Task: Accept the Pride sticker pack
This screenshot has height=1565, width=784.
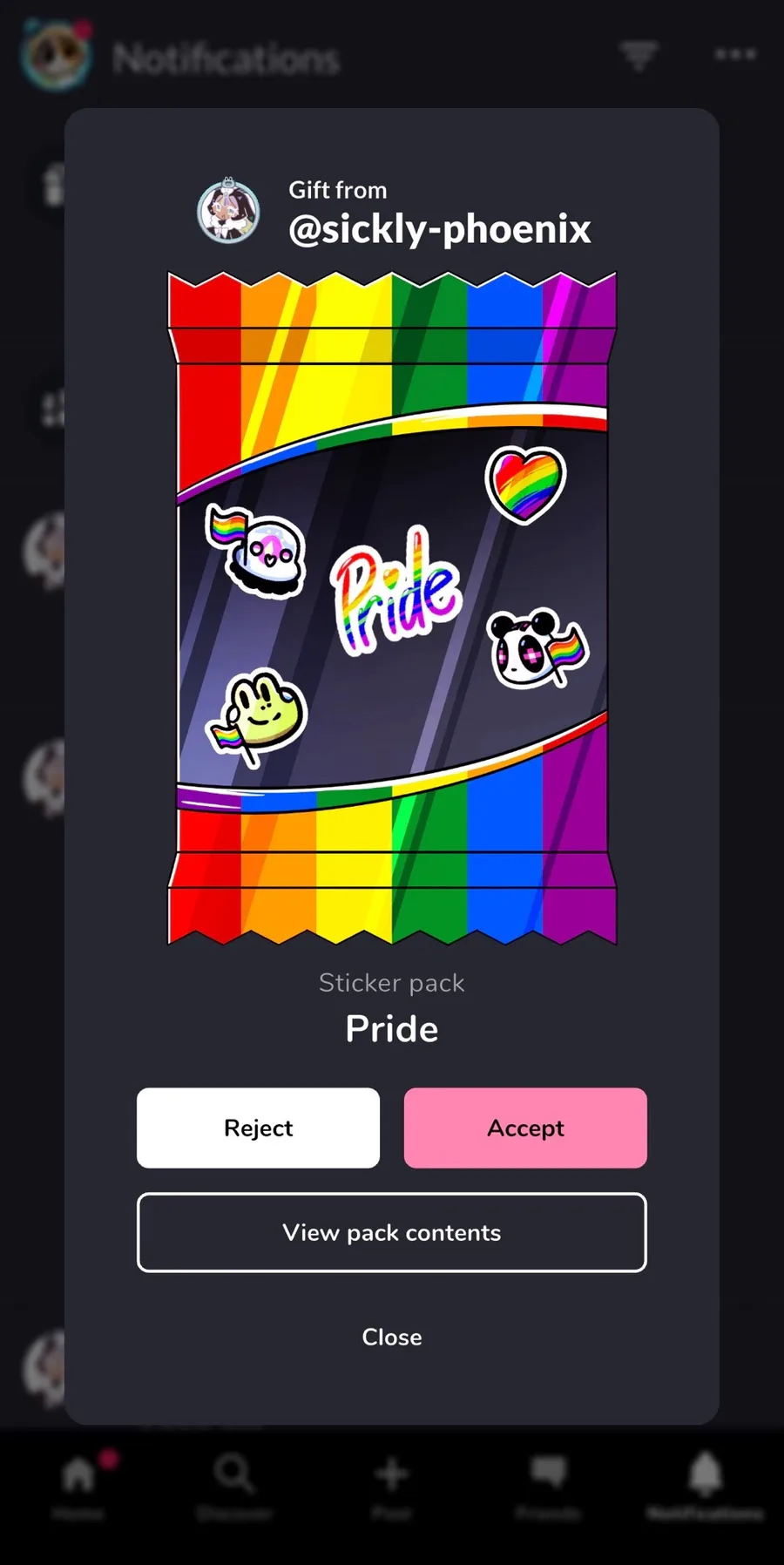Action: pyautogui.click(x=525, y=1128)
